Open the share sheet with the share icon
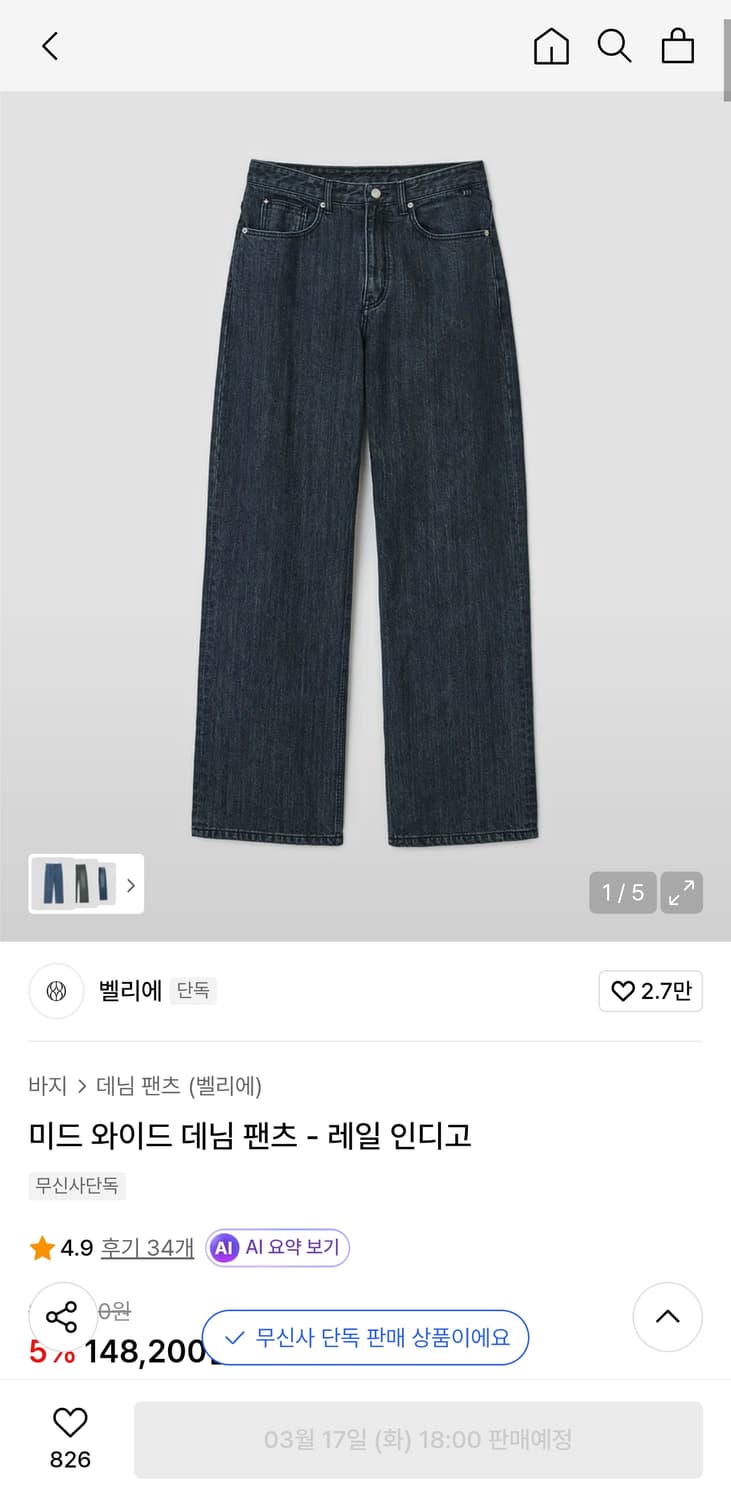Viewport: 731px width, 1500px height. point(62,1317)
